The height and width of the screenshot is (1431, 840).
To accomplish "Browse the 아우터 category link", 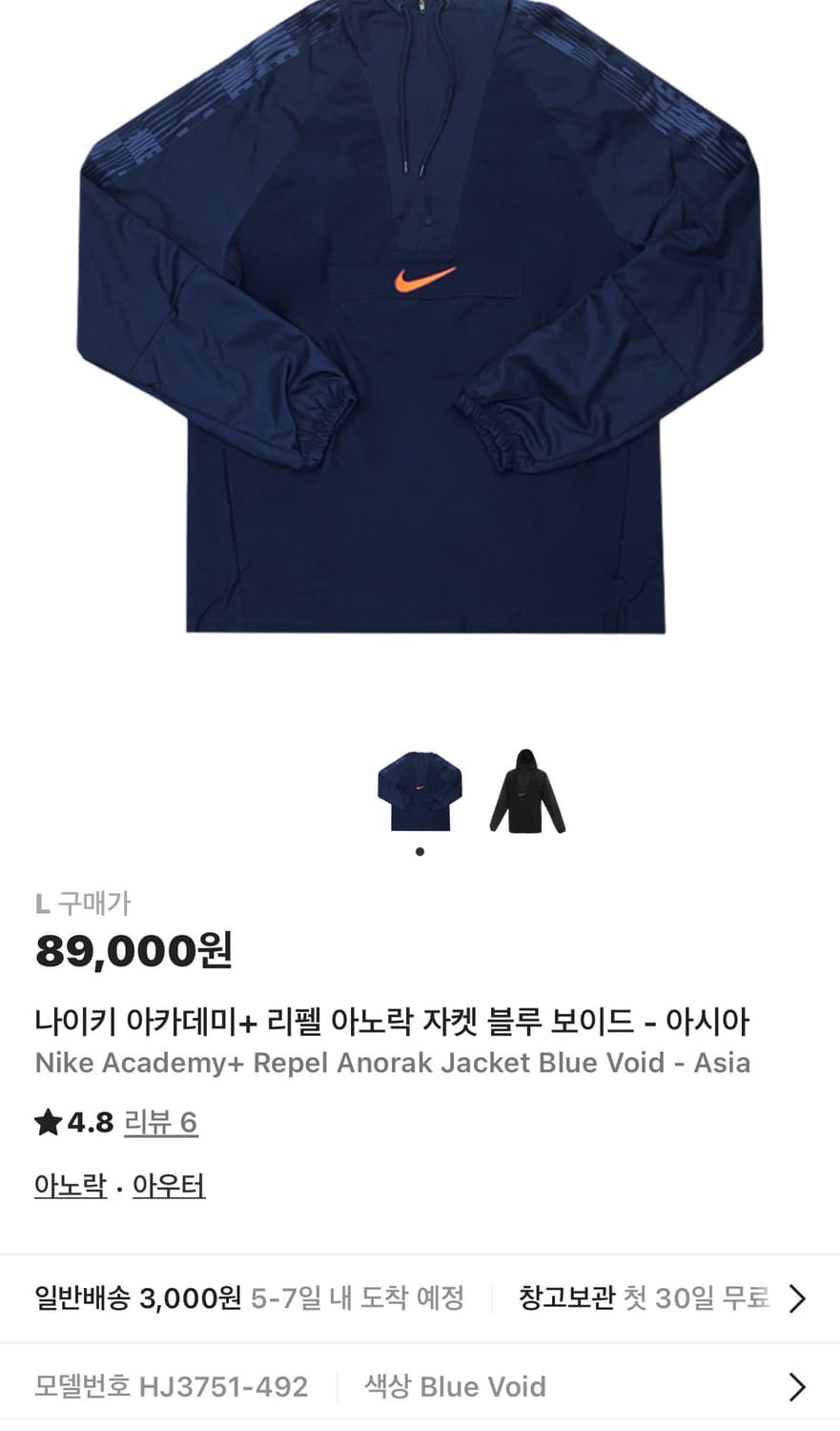I will 168,1184.
